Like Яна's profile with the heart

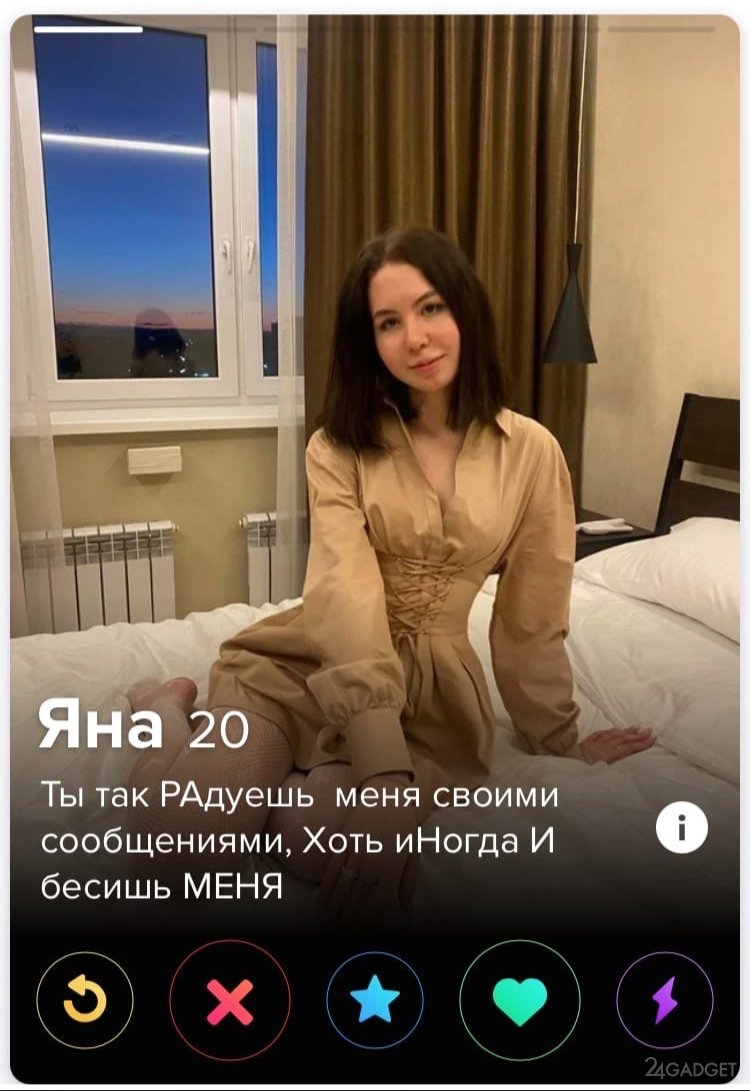coord(520,1000)
